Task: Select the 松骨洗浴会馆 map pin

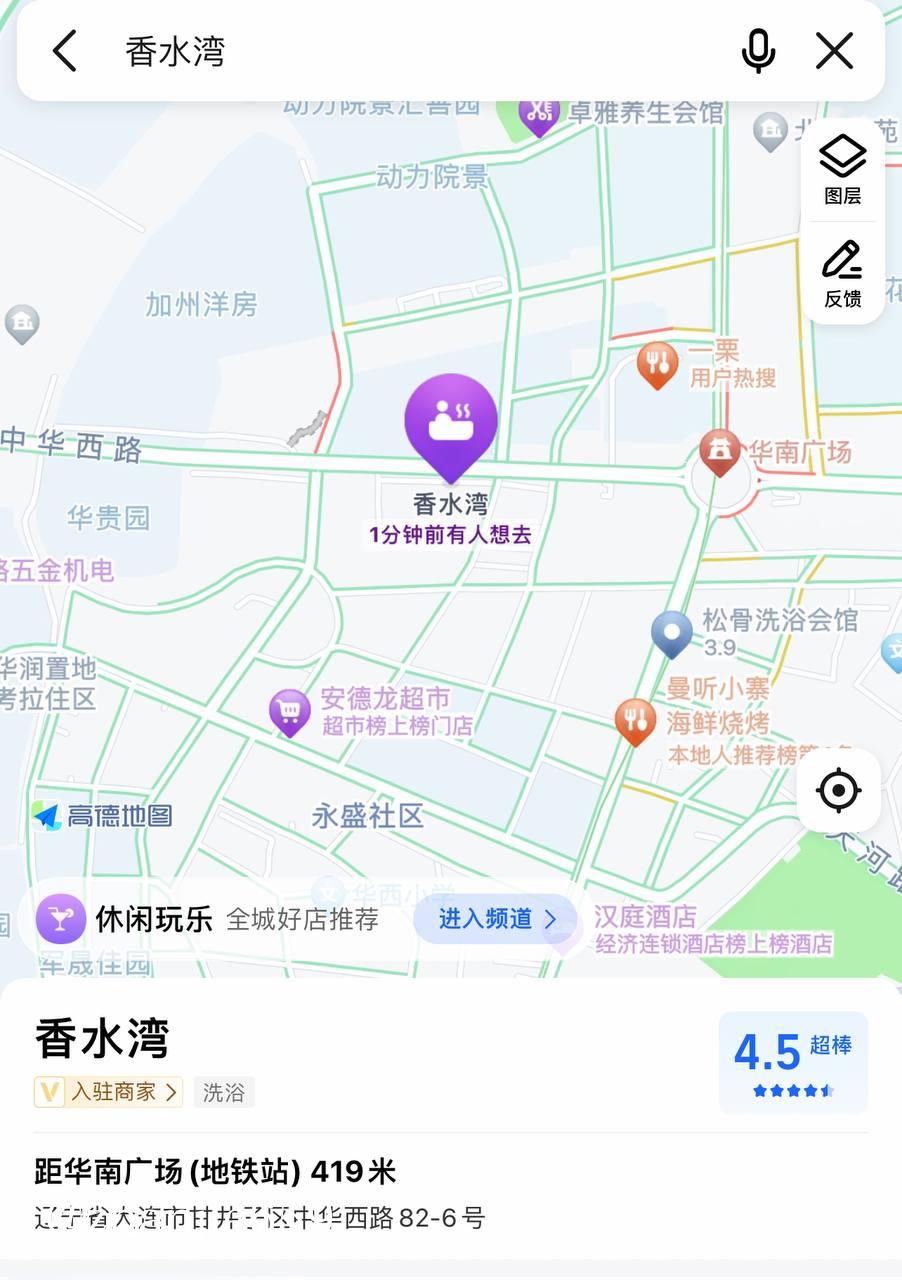Action: (x=672, y=633)
